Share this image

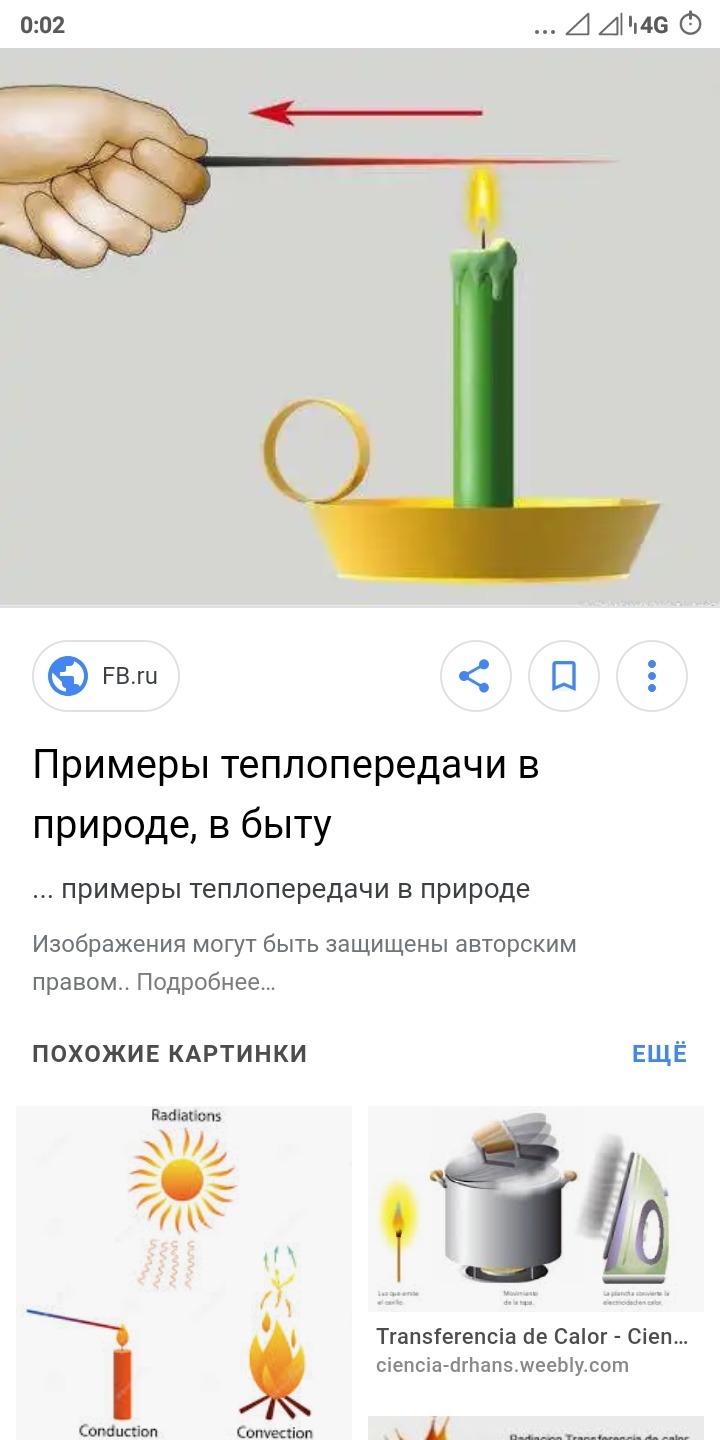pyautogui.click(x=475, y=676)
